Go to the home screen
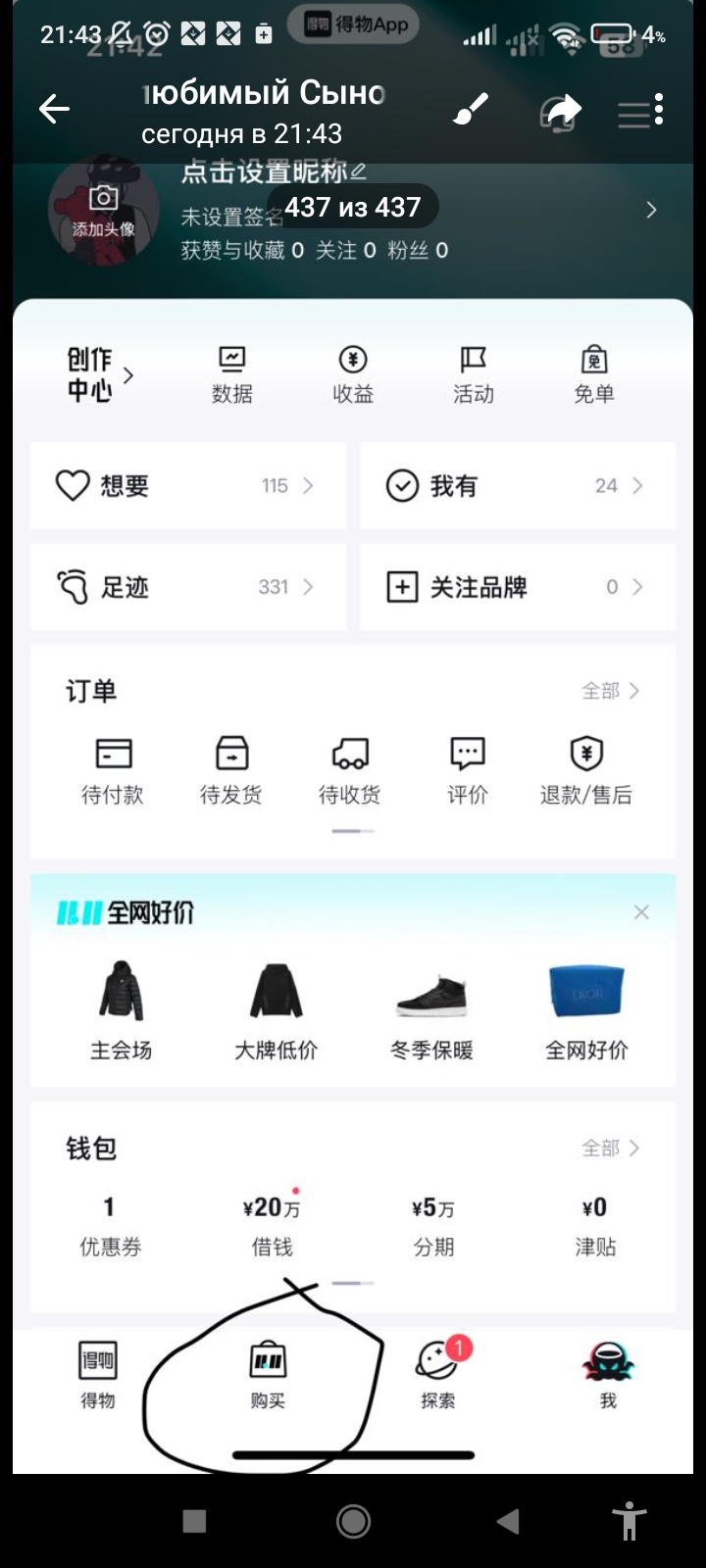Screen dimensions: 706x1568 point(353,1521)
